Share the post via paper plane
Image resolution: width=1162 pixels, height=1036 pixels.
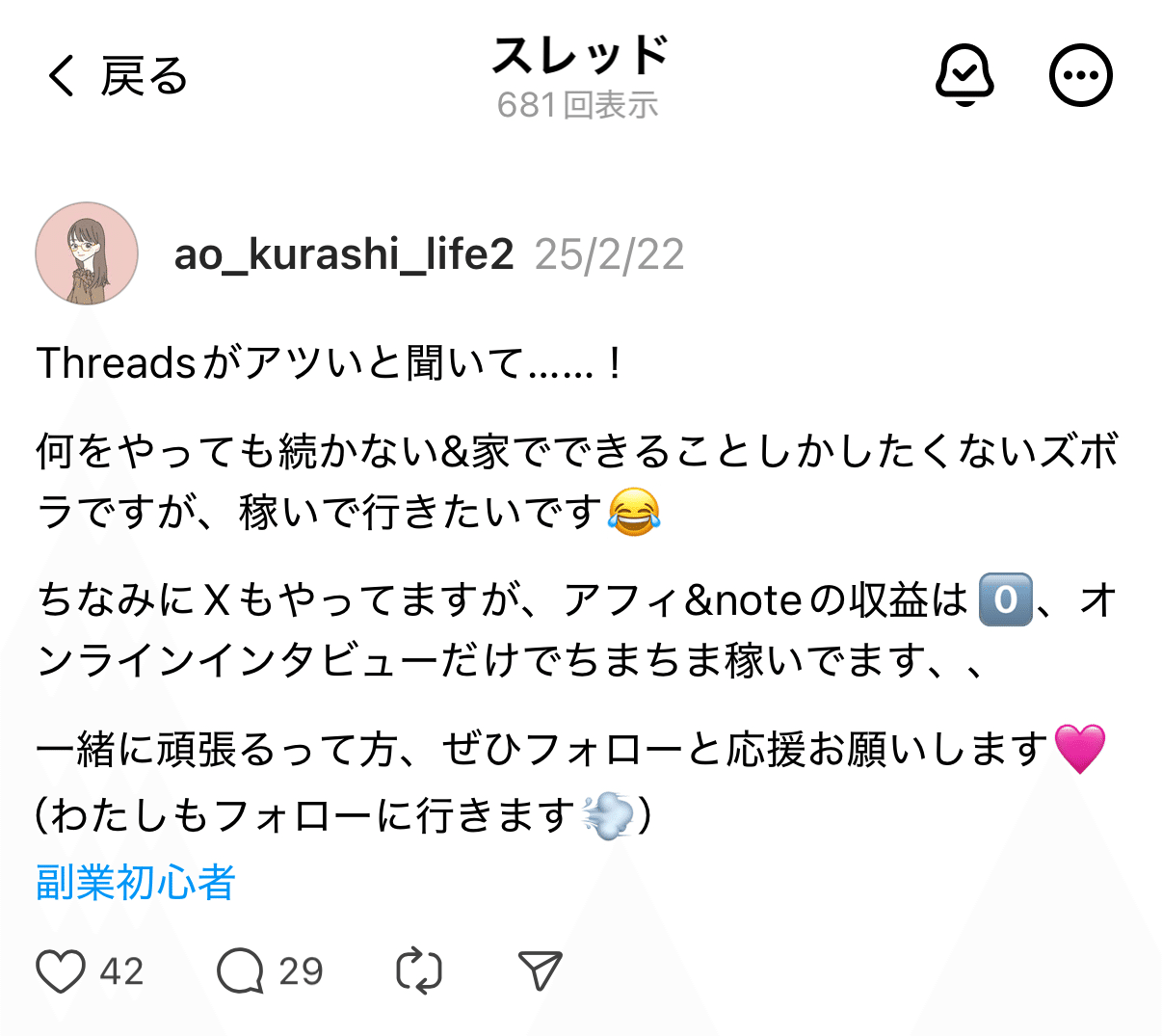pyautogui.click(x=540, y=970)
